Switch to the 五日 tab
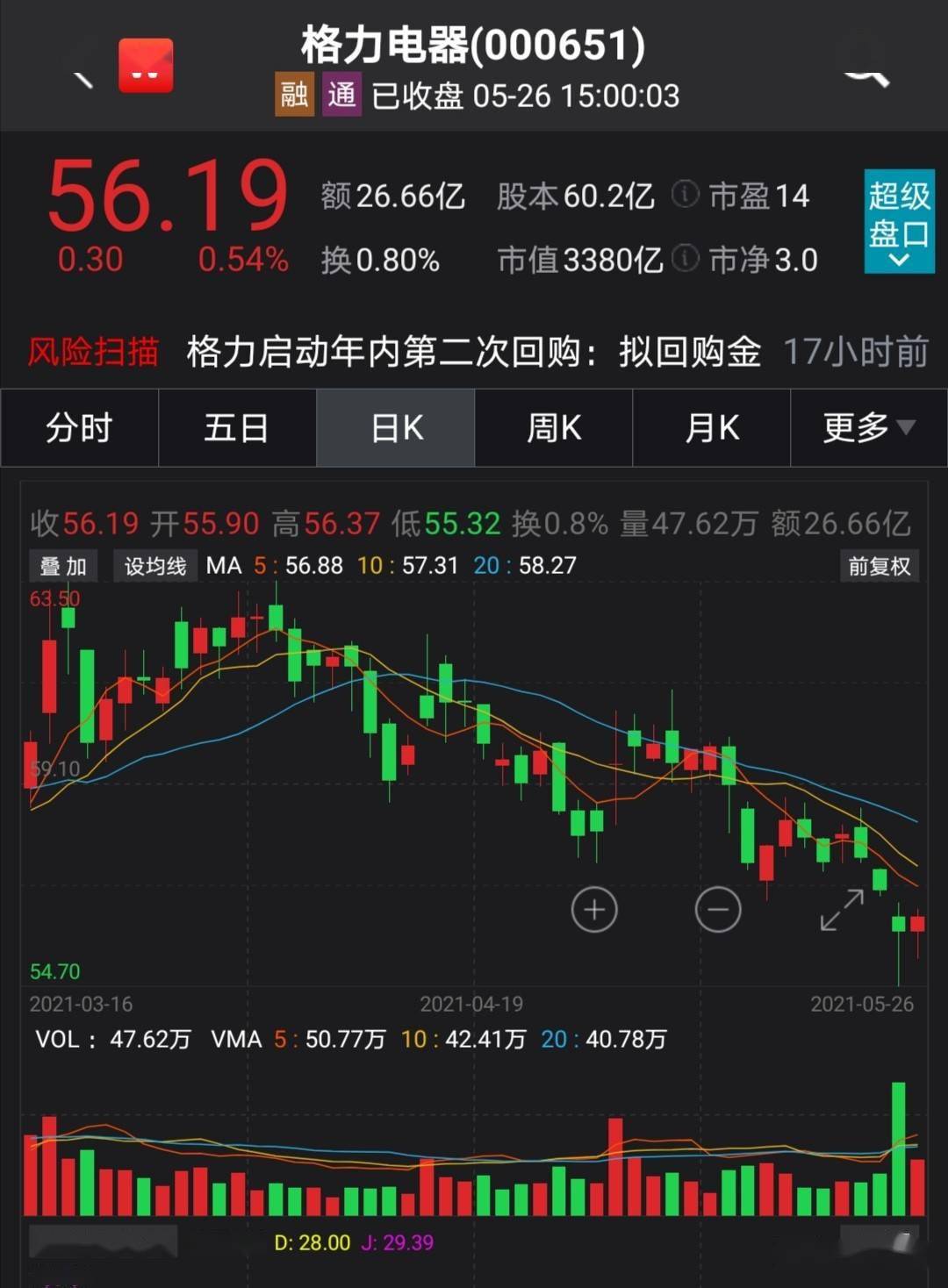948x1288 pixels. tap(236, 428)
